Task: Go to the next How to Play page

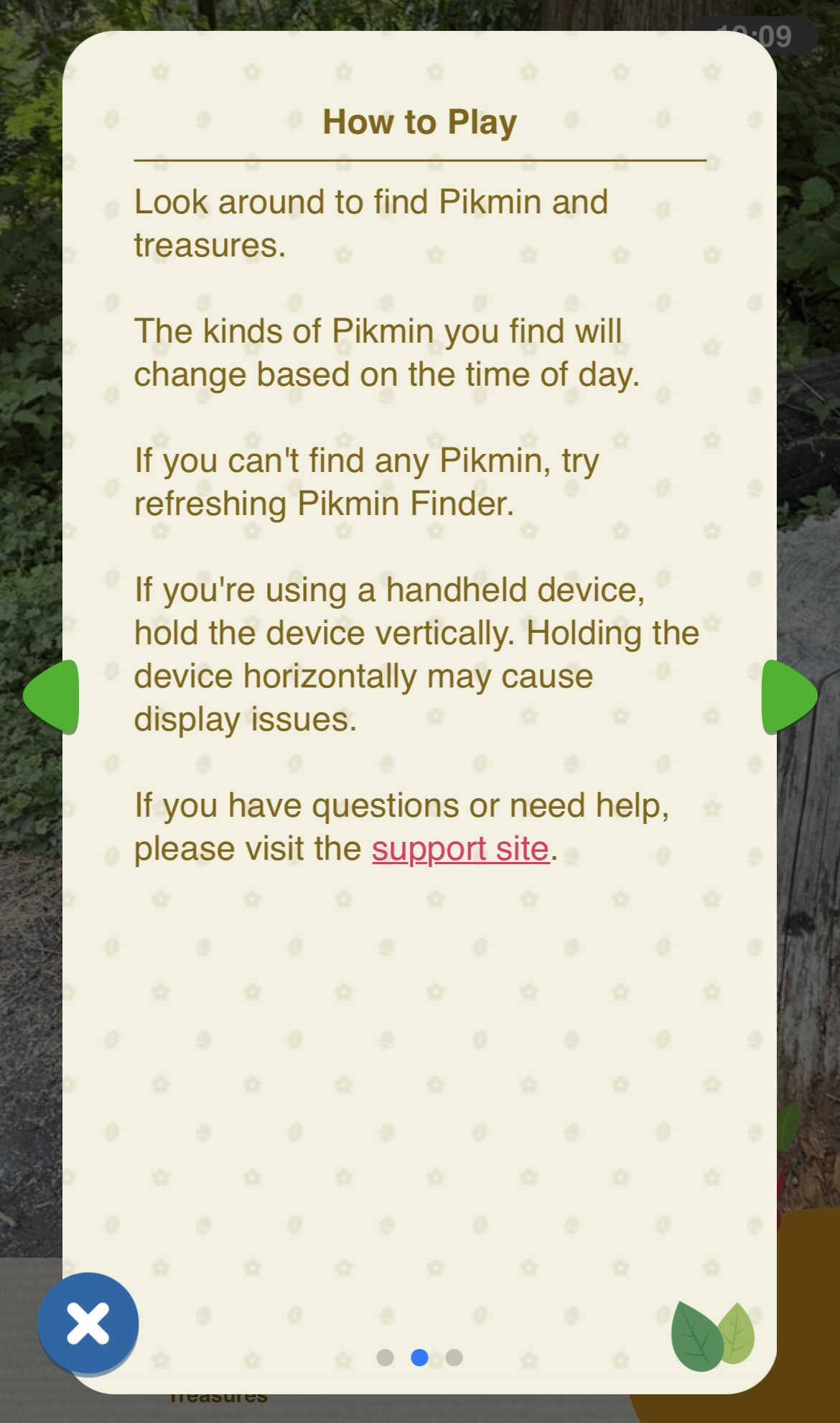Action: click(x=788, y=696)
